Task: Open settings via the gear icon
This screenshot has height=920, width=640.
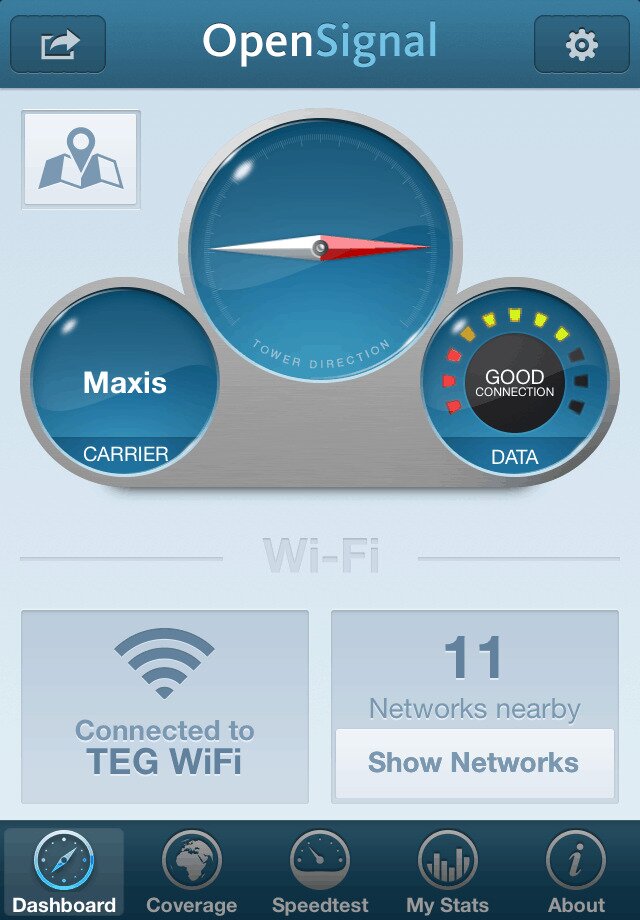Action: tap(581, 45)
